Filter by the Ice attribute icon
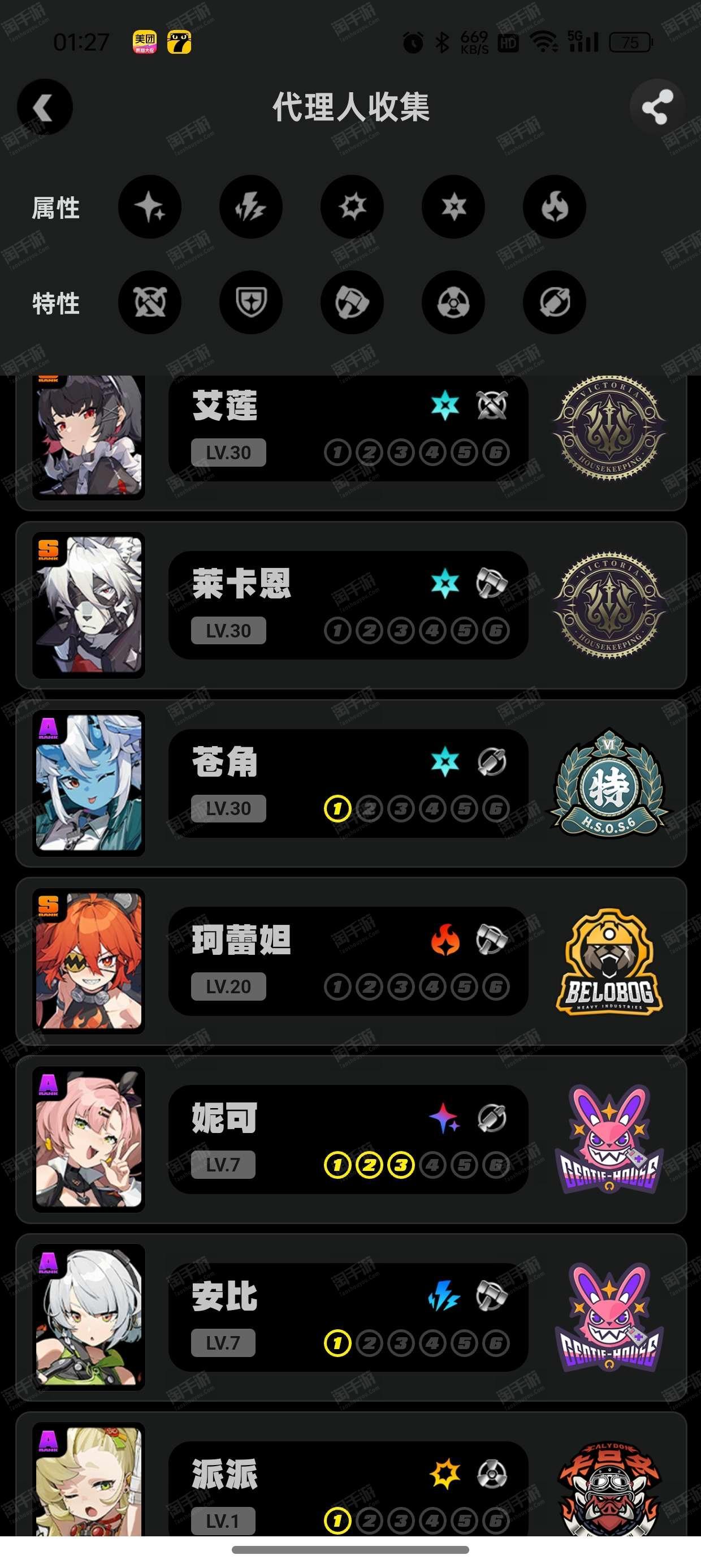The height and width of the screenshot is (1568, 701). 453,207
